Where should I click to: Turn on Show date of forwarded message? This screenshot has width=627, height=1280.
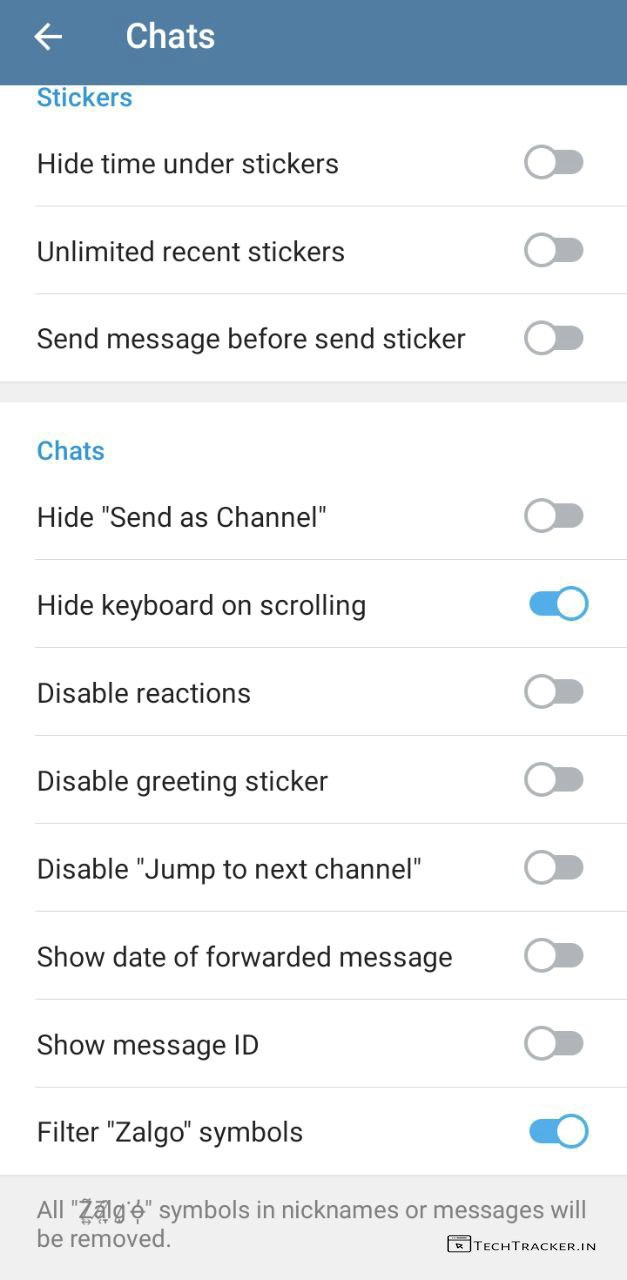pyautogui.click(x=555, y=956)
